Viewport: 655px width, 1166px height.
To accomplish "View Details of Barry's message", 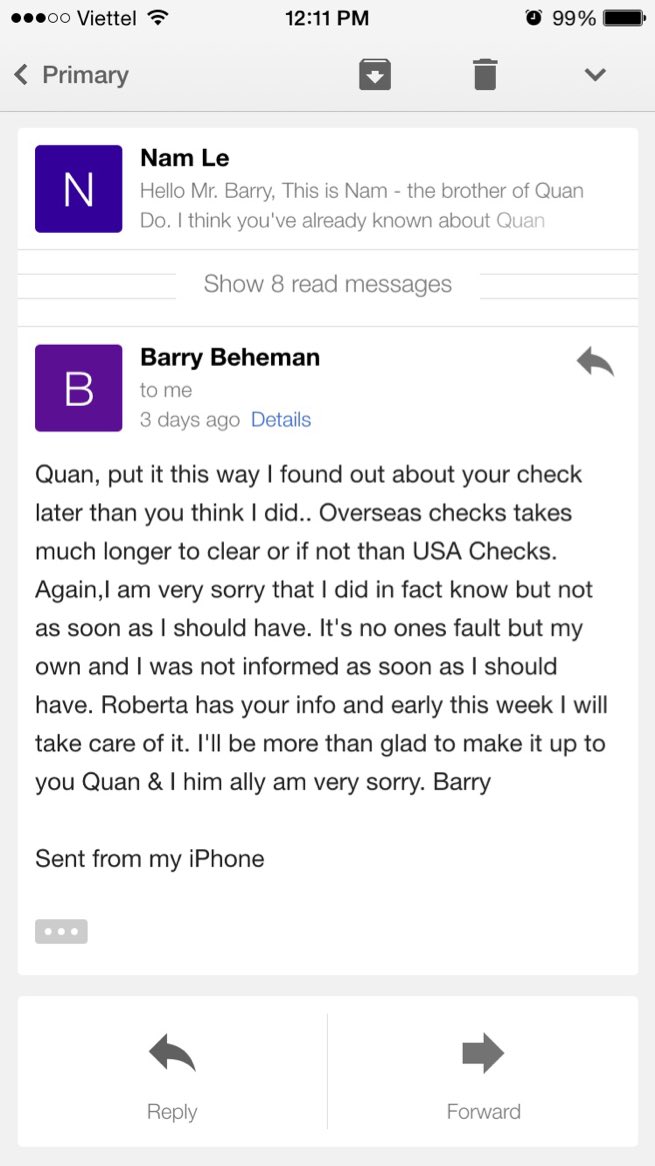I will coord(280,420).
